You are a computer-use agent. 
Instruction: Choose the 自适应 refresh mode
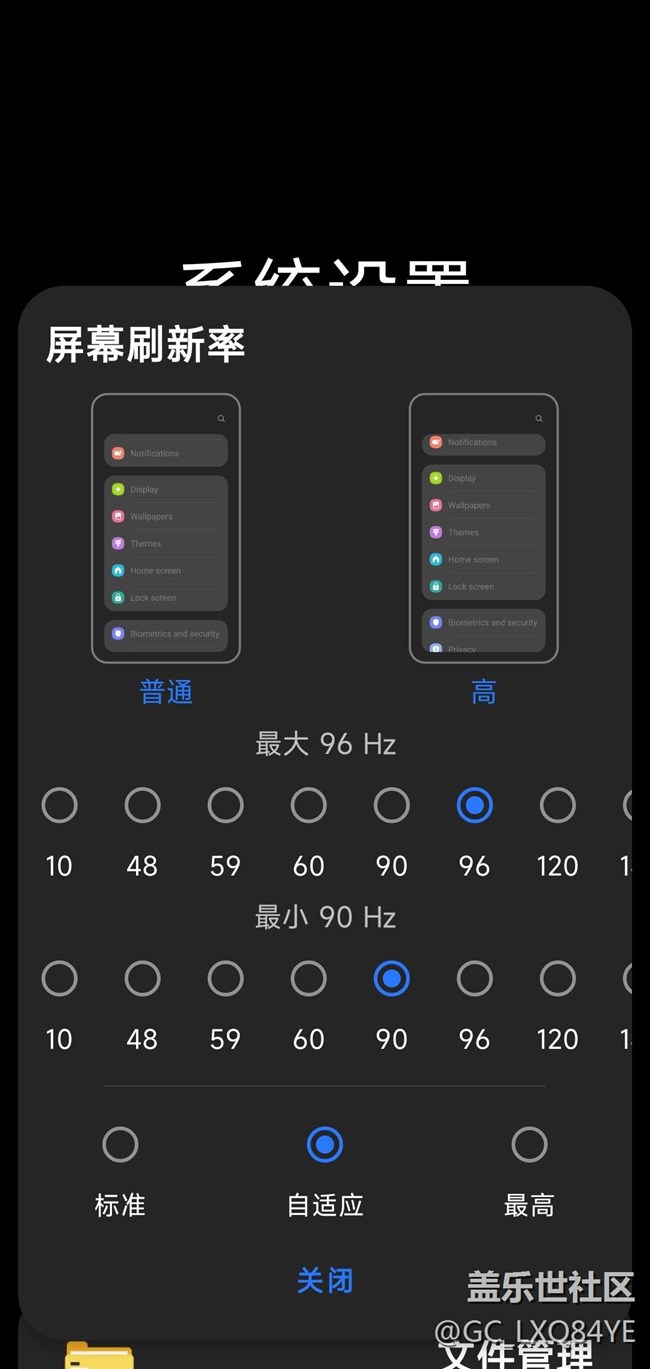pyautogui.click(x=325, y=1145)
